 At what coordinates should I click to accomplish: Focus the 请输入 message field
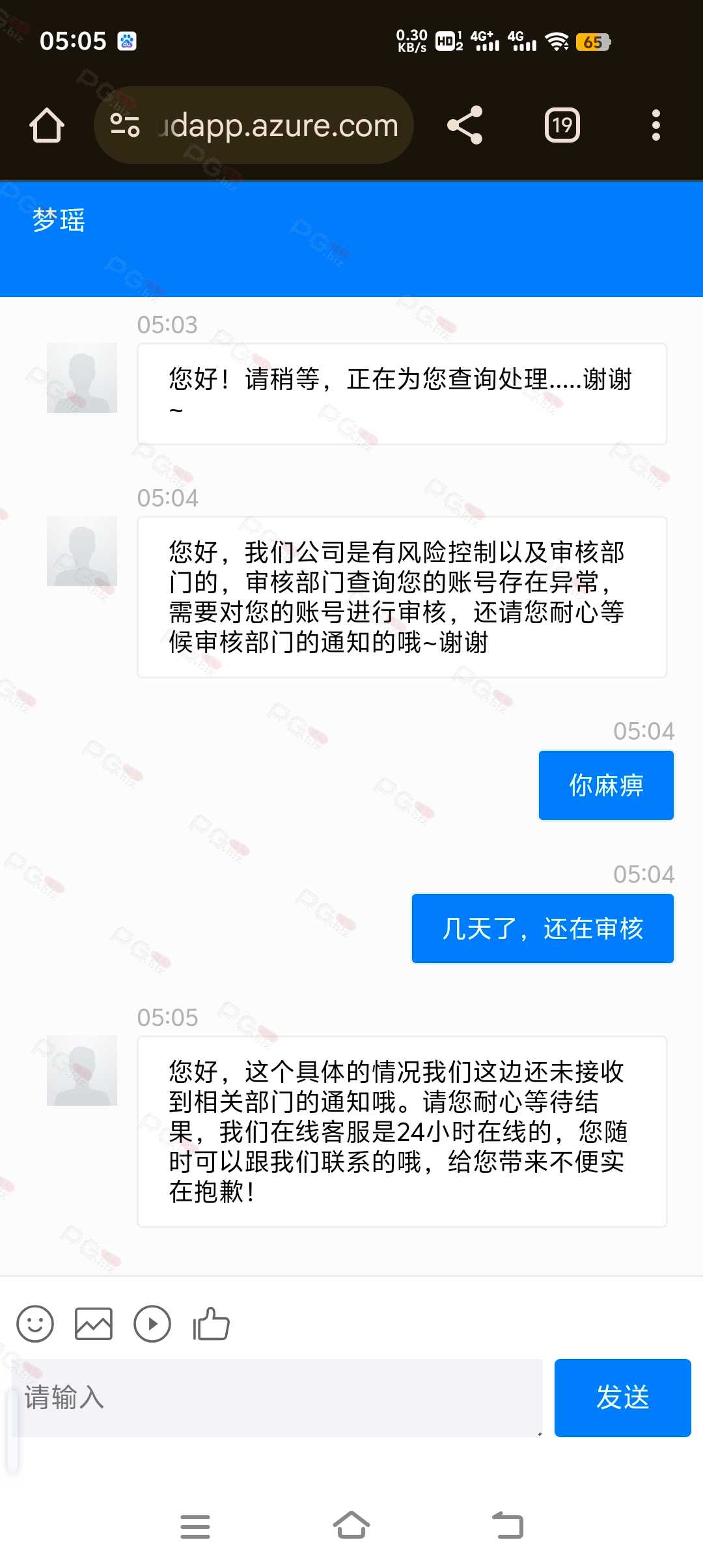(277, 1397)
